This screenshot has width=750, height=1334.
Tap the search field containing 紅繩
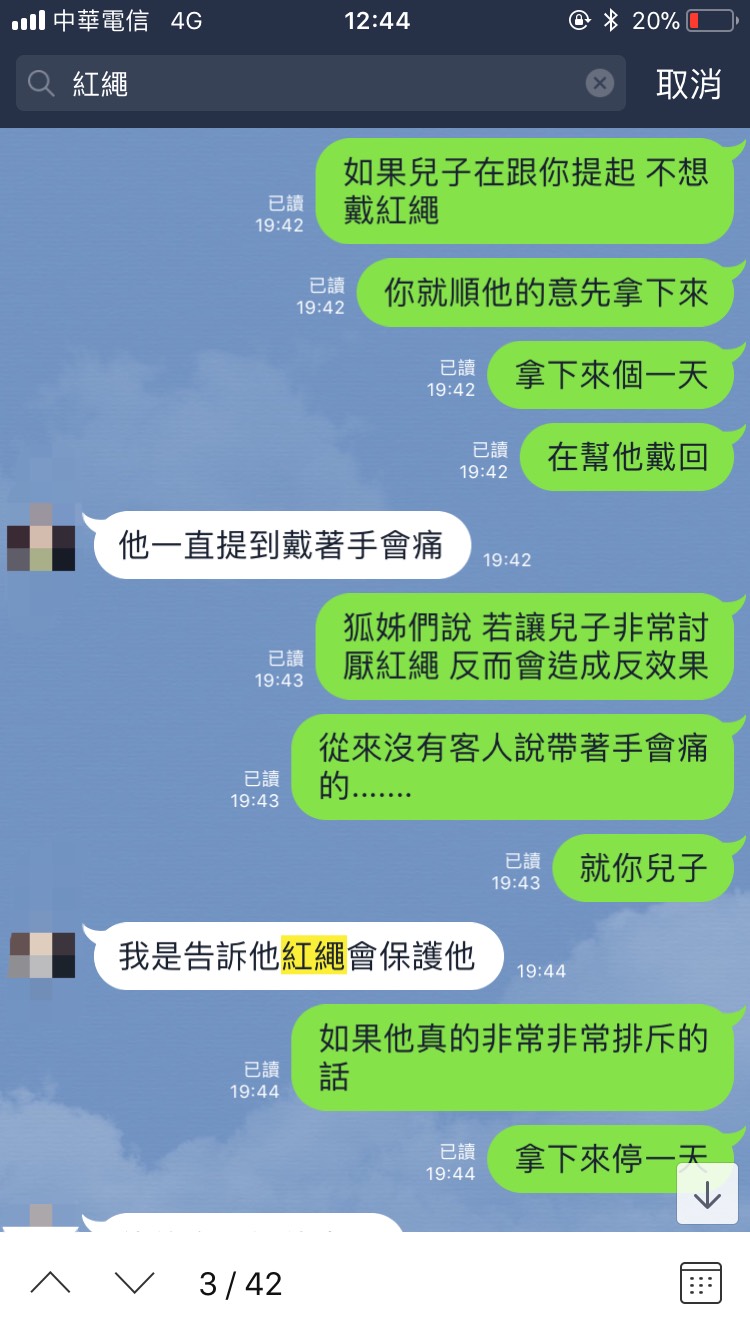pos(320,83)
